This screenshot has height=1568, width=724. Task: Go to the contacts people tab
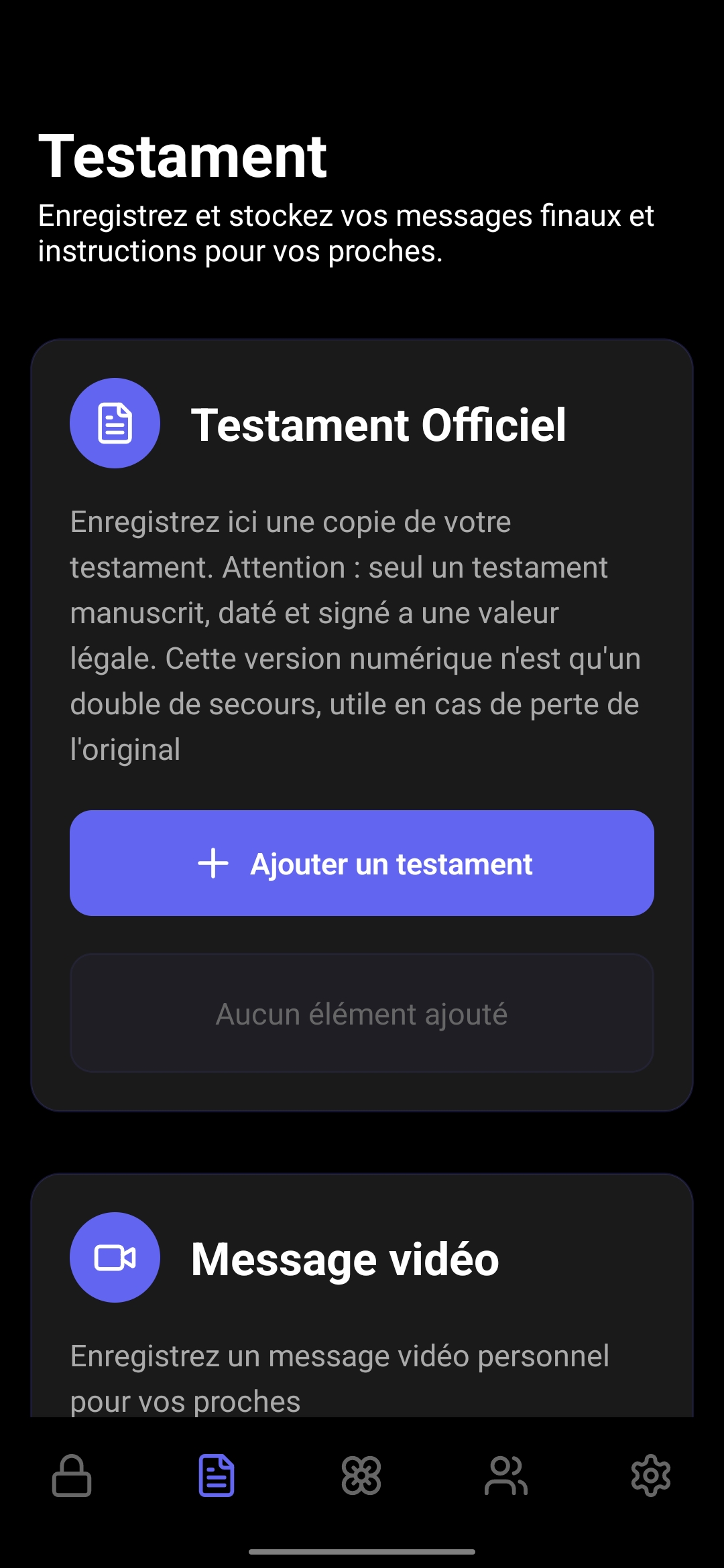coord(506,1476)
